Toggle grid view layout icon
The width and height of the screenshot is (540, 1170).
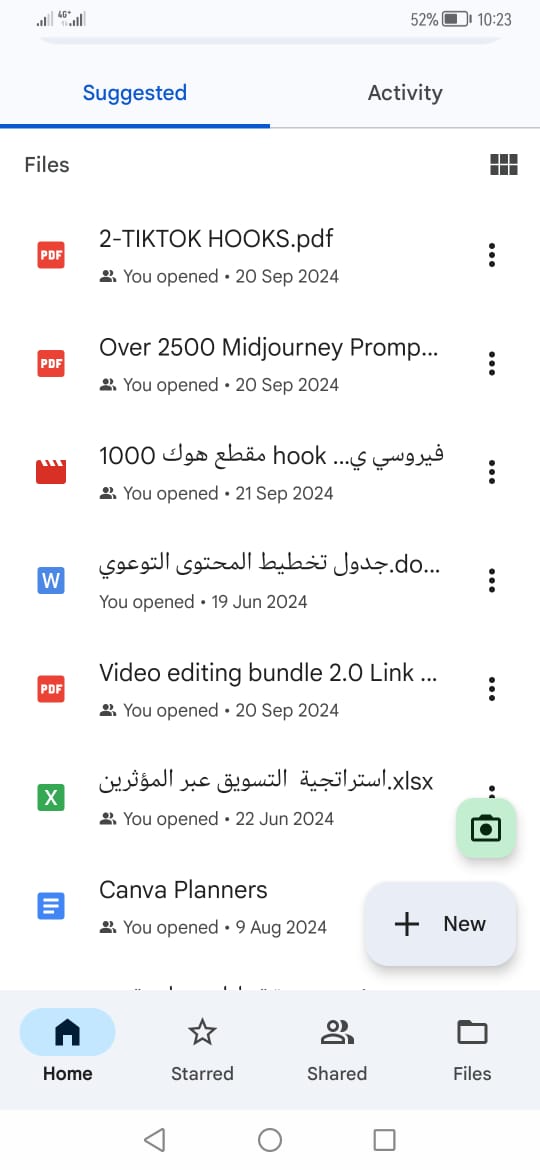(x=503, y=165)
